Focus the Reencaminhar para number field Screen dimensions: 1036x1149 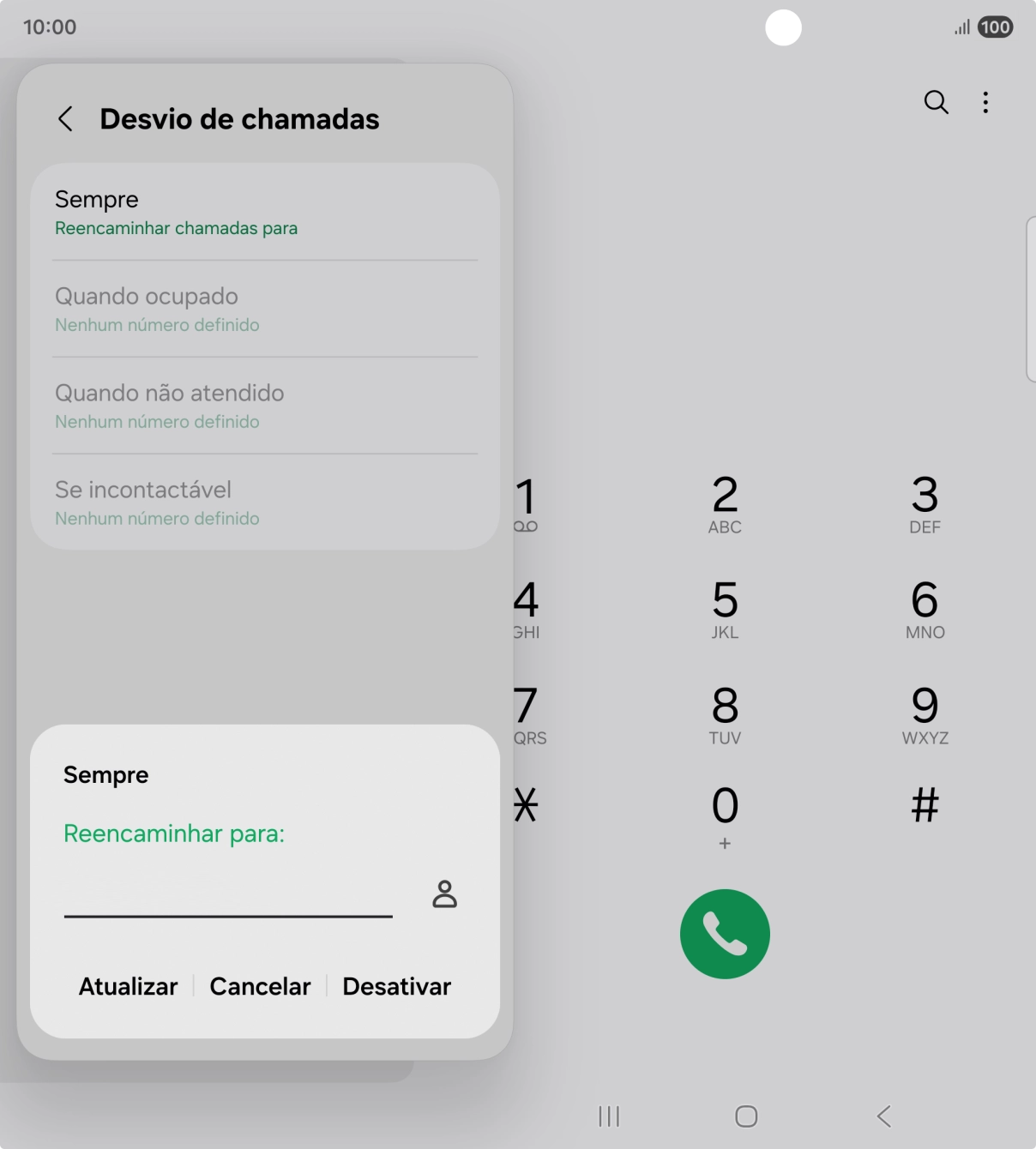[227, 897]
